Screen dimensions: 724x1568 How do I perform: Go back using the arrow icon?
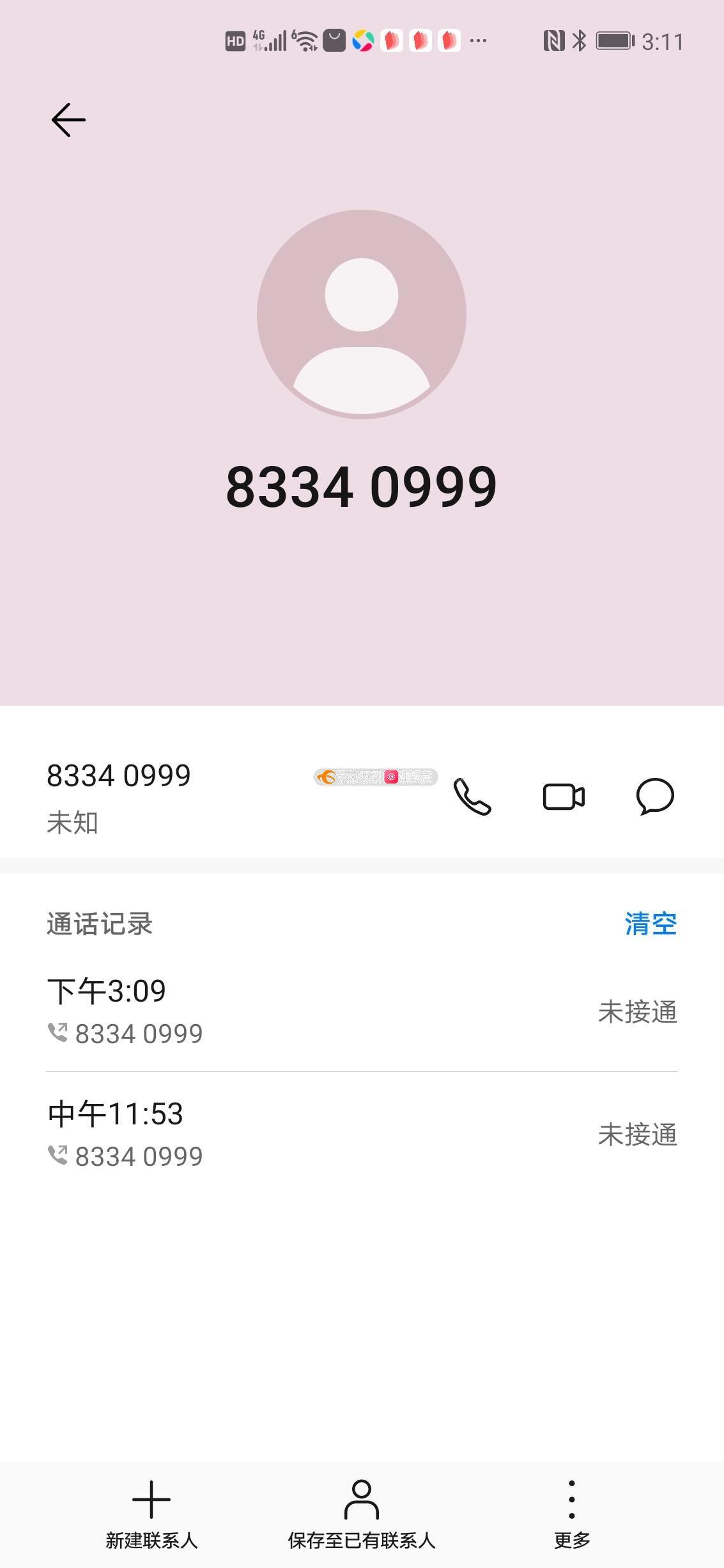click(x=68, y=120)
